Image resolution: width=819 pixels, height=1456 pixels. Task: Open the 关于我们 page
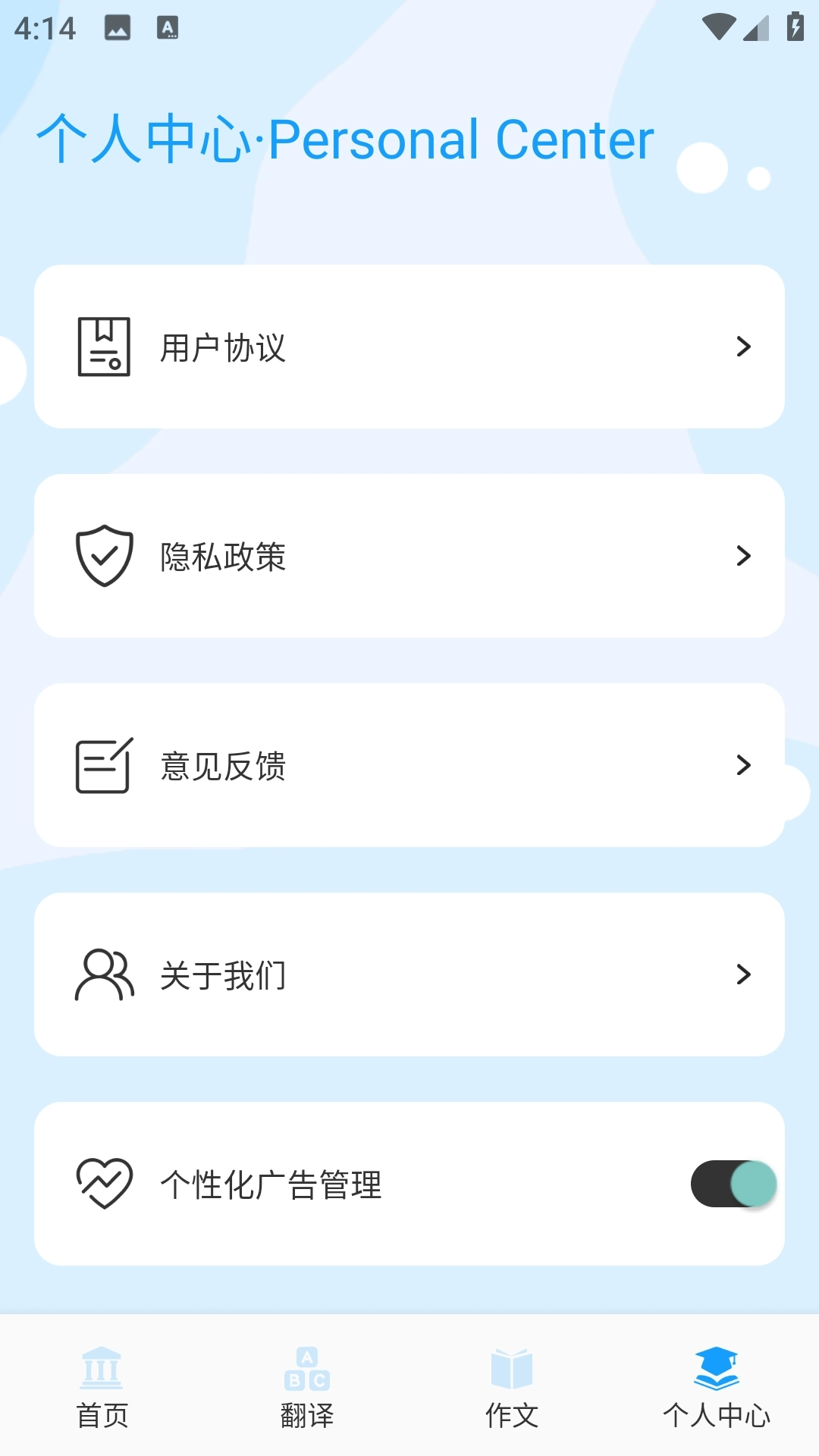pos(409,976)
